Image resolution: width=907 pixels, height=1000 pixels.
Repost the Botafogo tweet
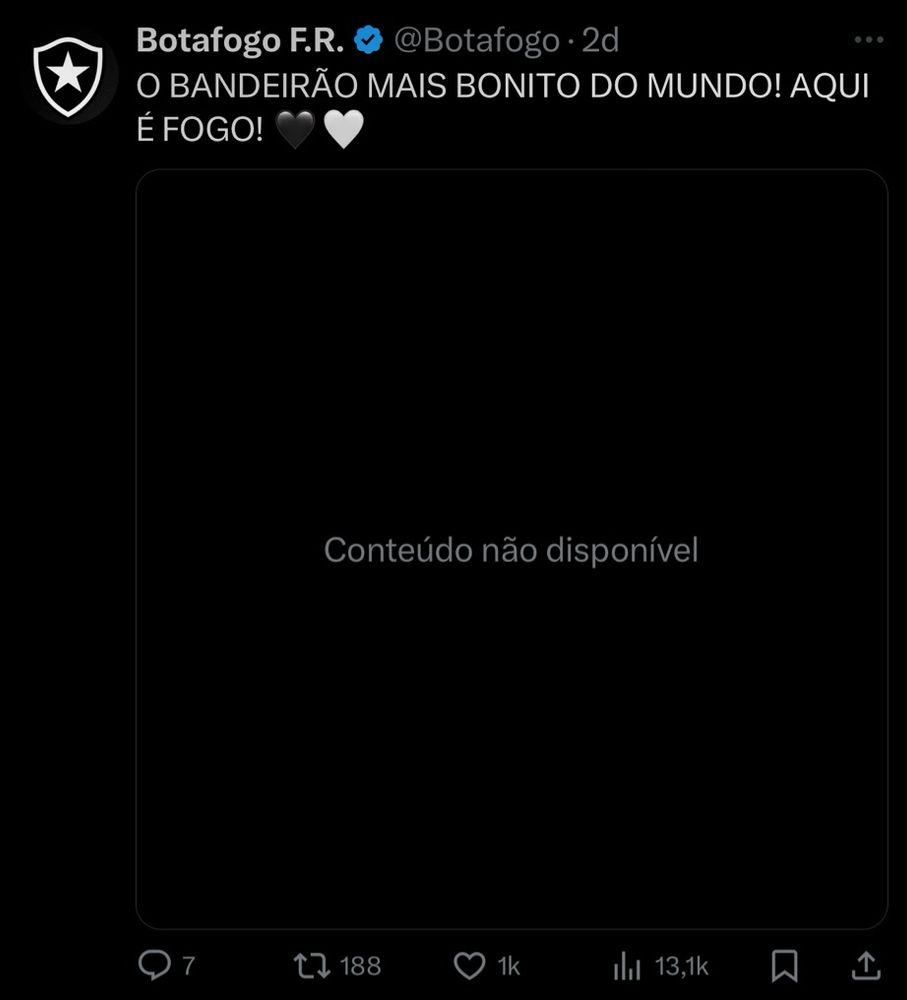click(311, 965)
